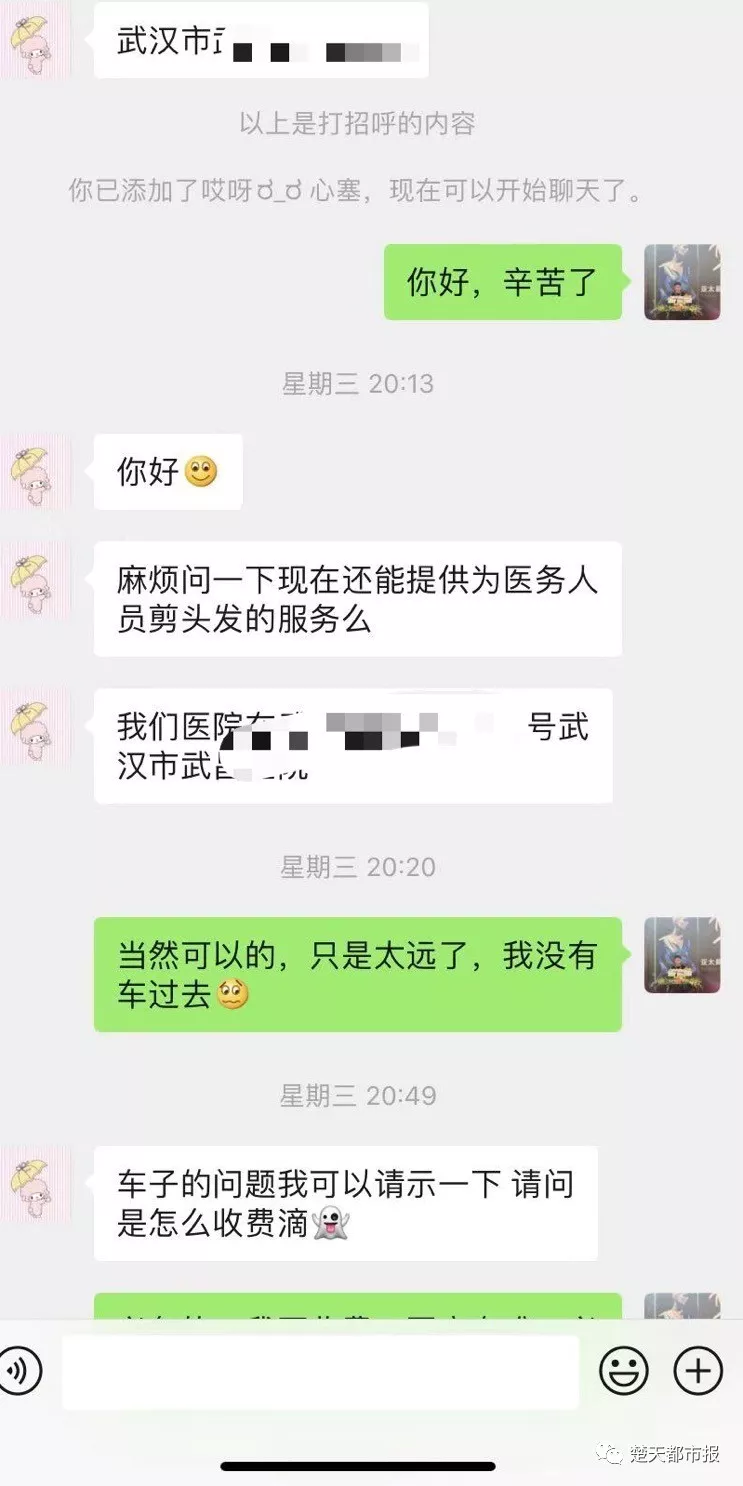Open sender avatar beside '你好，辛苦了' message
Screen dimensions: 743x1486
[682, 282]
